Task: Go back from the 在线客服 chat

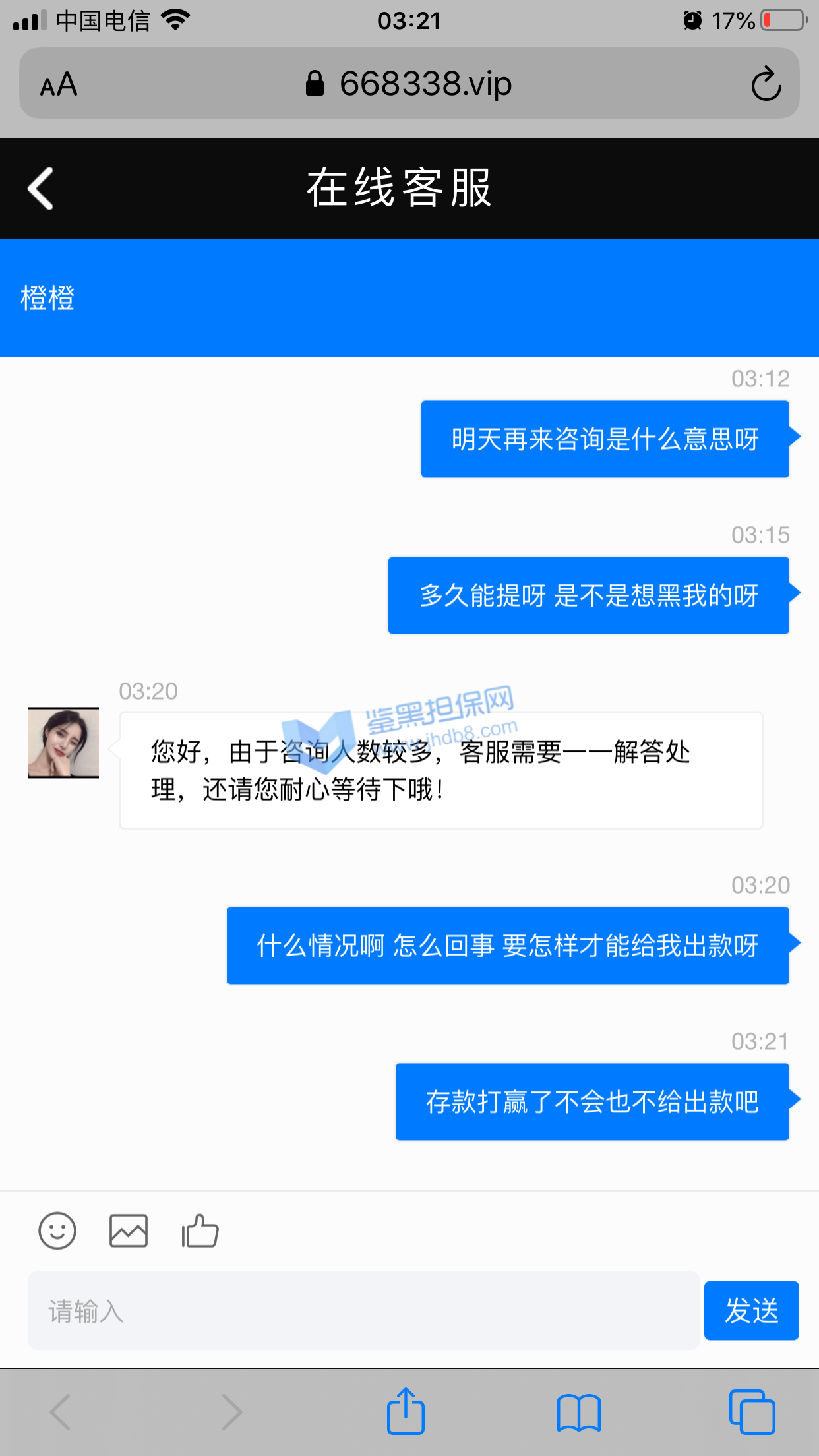Action: click(x=41, y=189)
